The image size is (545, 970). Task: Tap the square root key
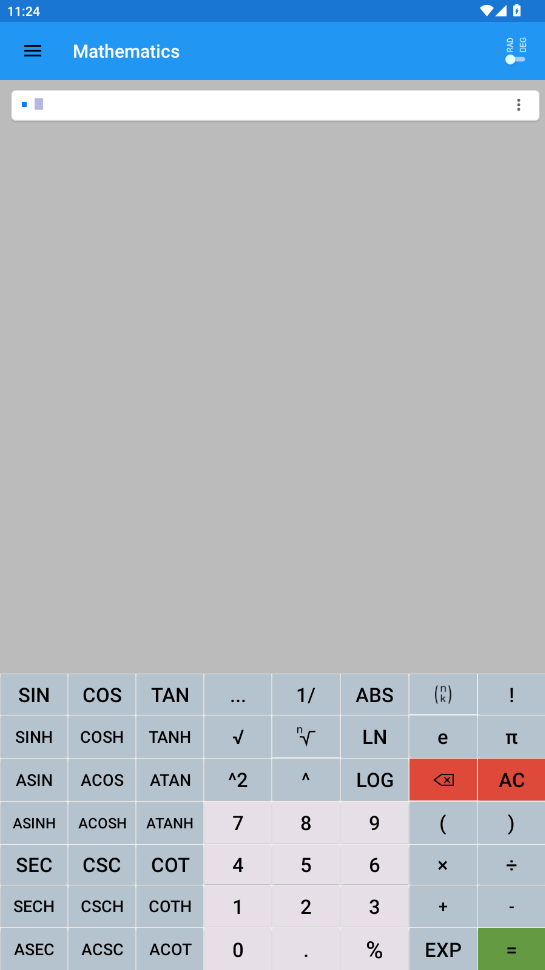[x=238, y=737]
